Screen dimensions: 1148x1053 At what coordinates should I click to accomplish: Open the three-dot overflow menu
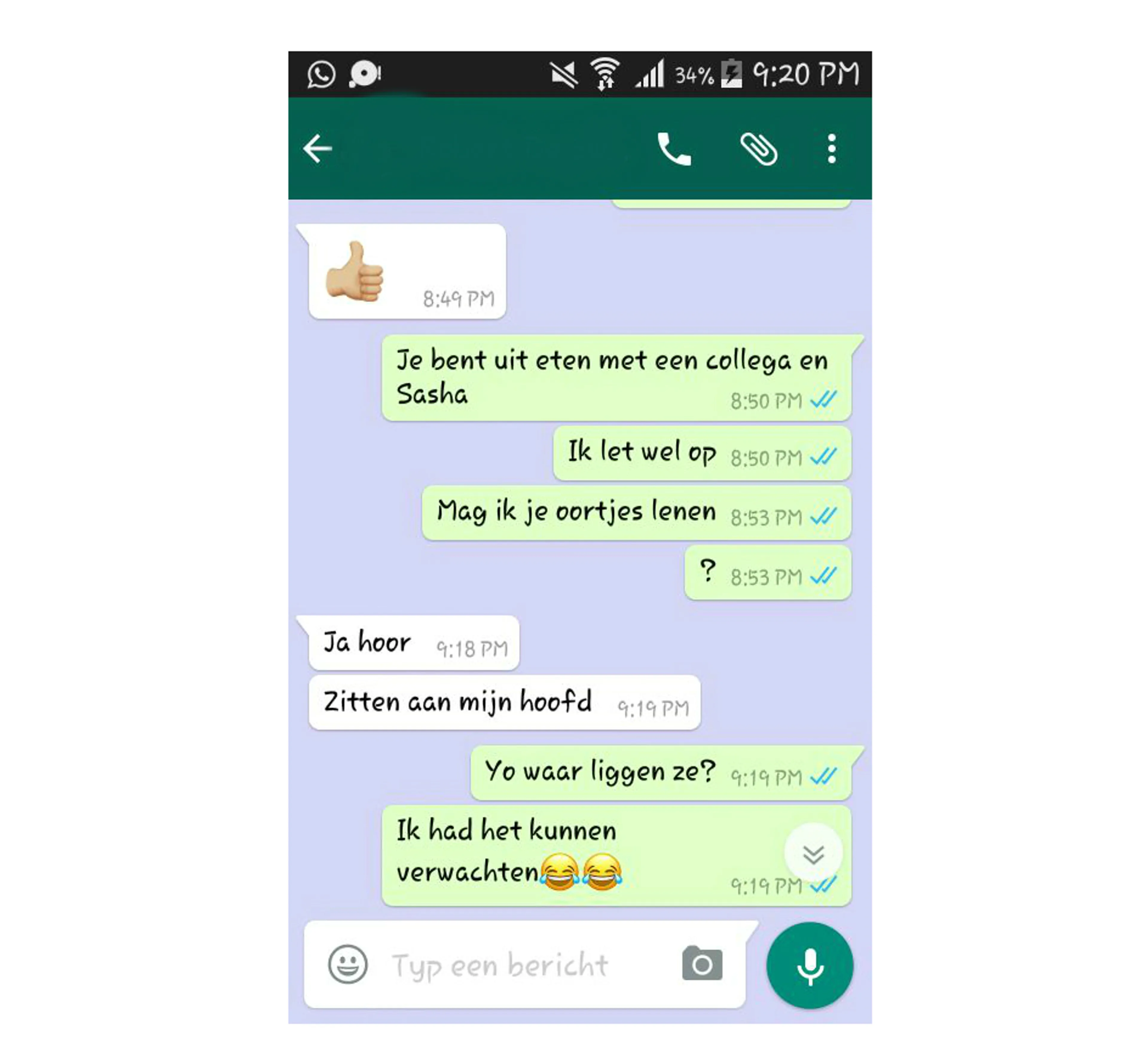[x=832, y=149]
